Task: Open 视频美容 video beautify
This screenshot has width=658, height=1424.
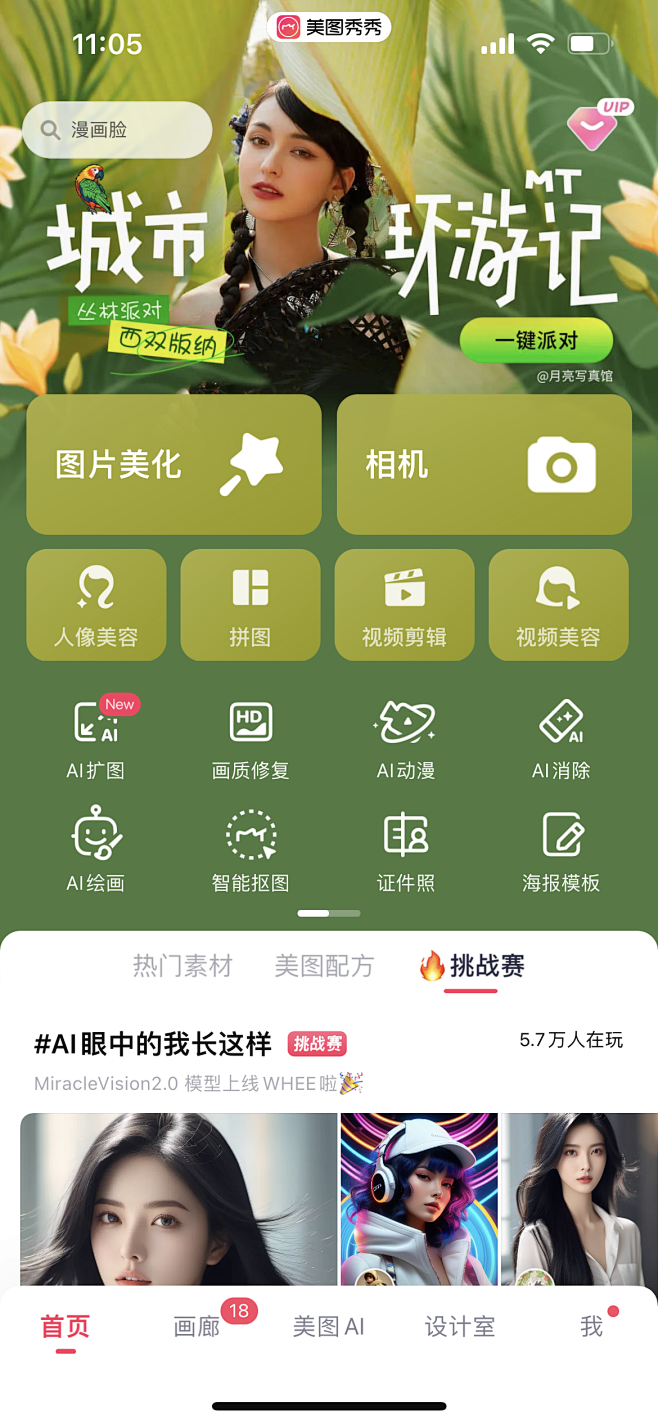Action: [558, 605]
